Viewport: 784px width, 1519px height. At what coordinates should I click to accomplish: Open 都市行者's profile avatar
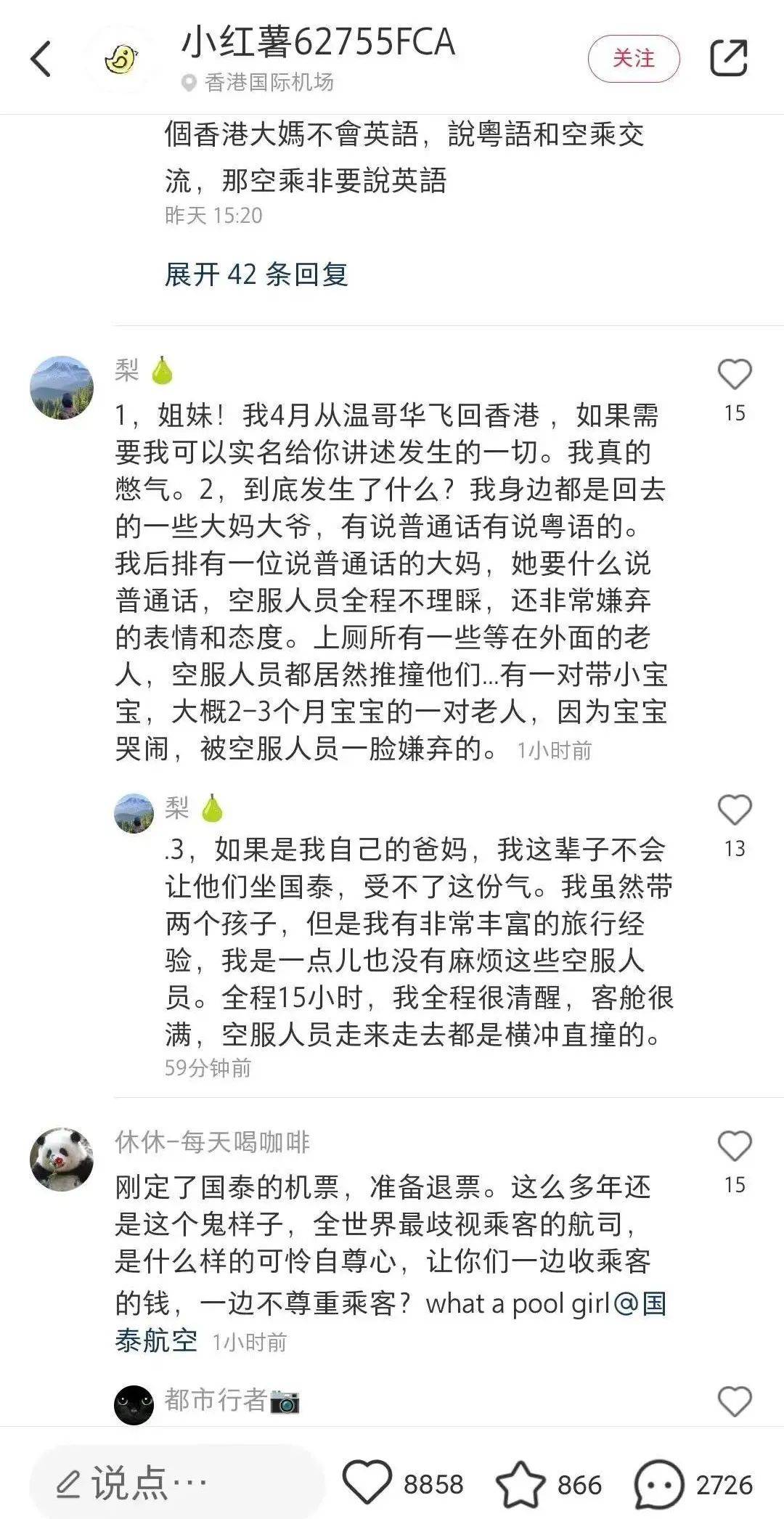(x=134, y=1404)
